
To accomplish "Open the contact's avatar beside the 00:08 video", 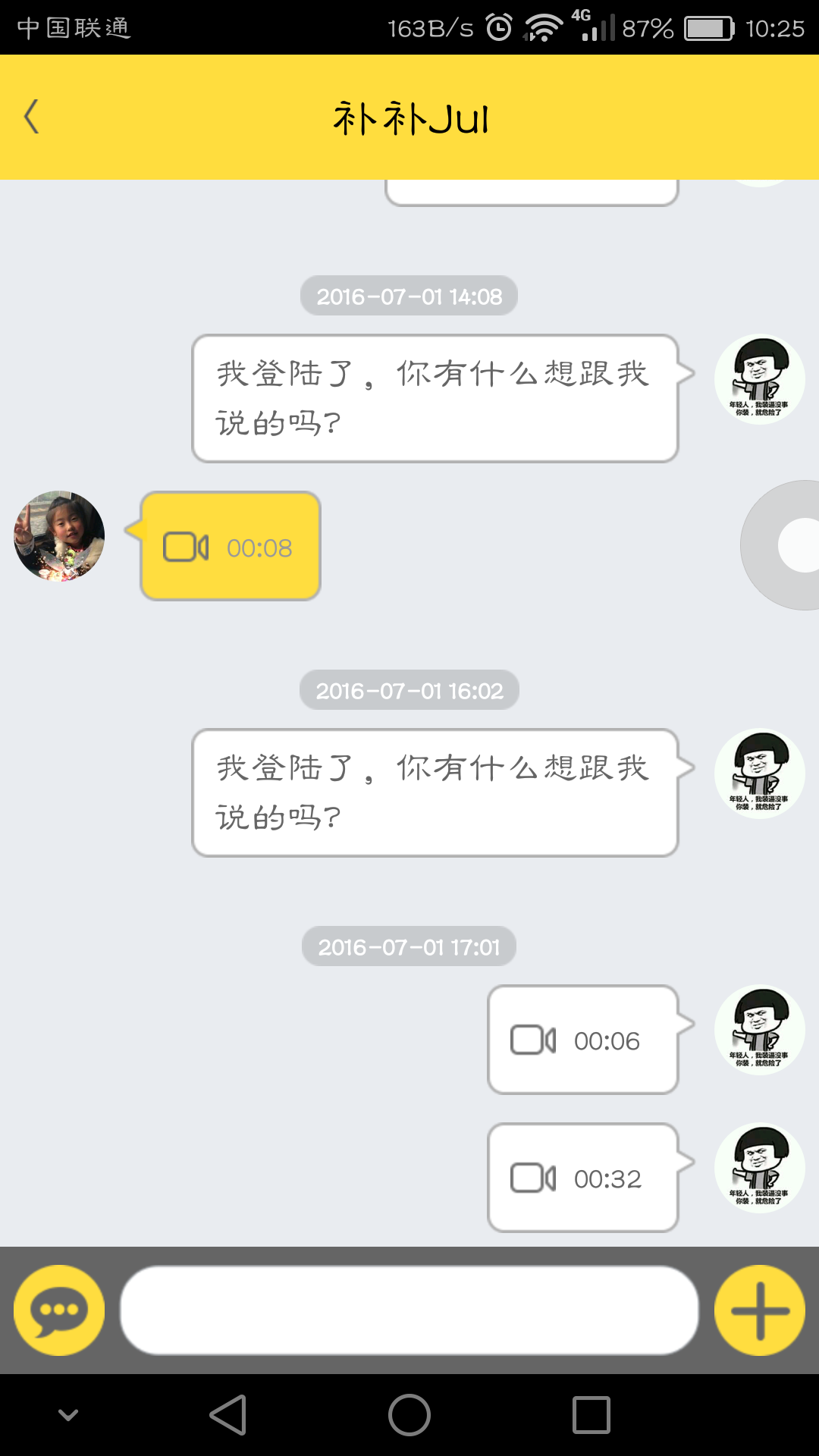I will [59, 536].
